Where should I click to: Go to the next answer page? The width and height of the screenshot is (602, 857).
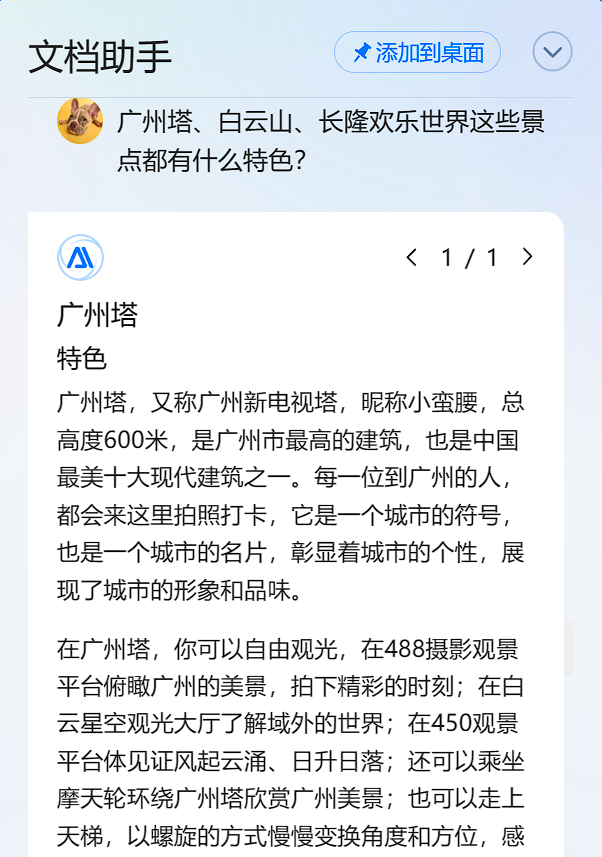pyautogui.click(x=528, y=258)
